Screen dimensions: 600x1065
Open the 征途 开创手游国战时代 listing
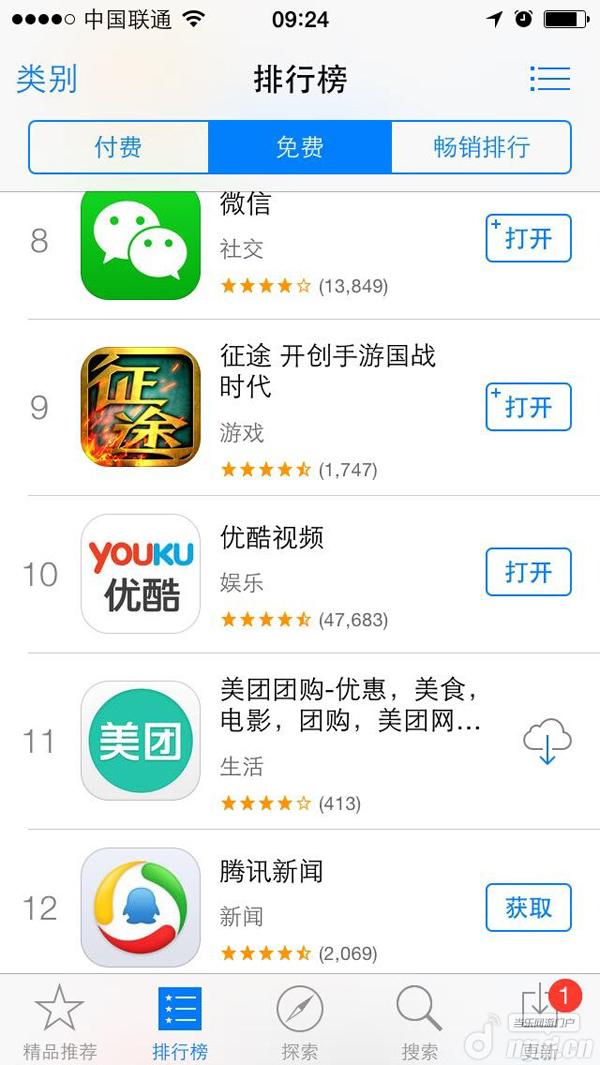point(330,410)
